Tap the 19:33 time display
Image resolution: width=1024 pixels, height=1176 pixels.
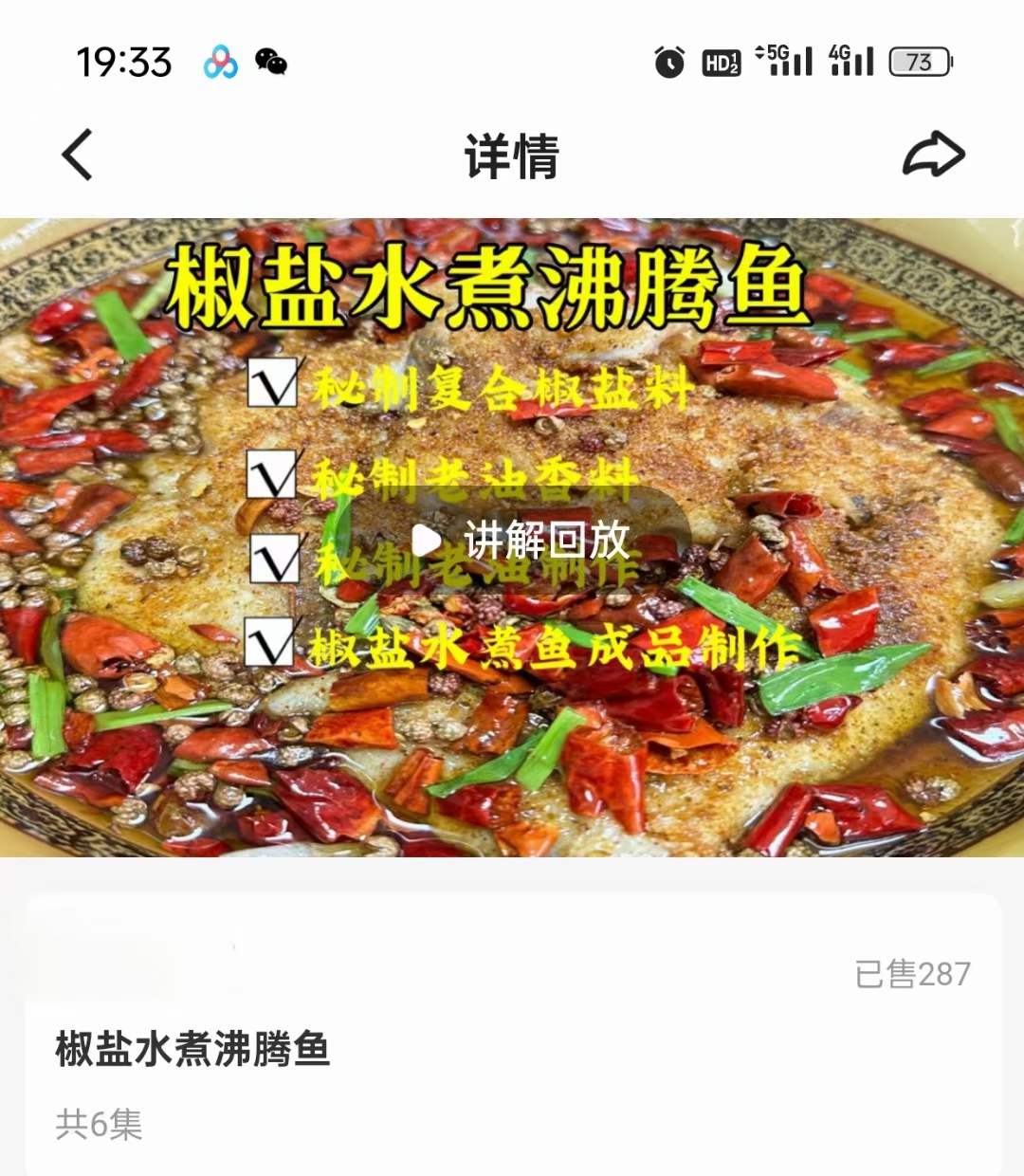coord(125,61)
